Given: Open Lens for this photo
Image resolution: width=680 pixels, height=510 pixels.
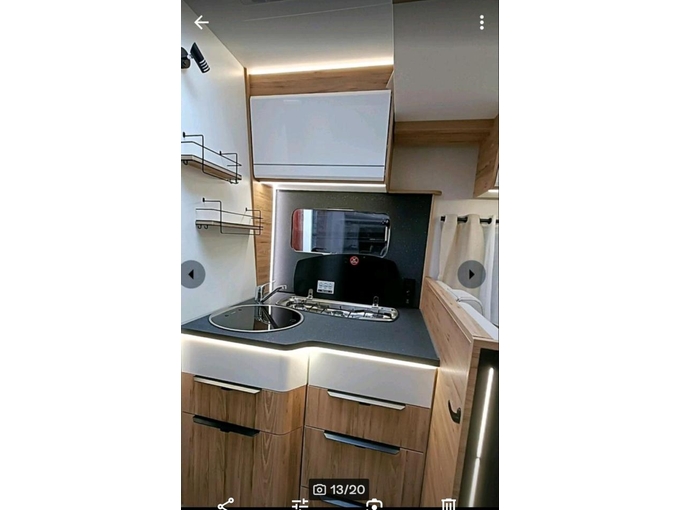Looking at the screenshot, I should 374,504.
